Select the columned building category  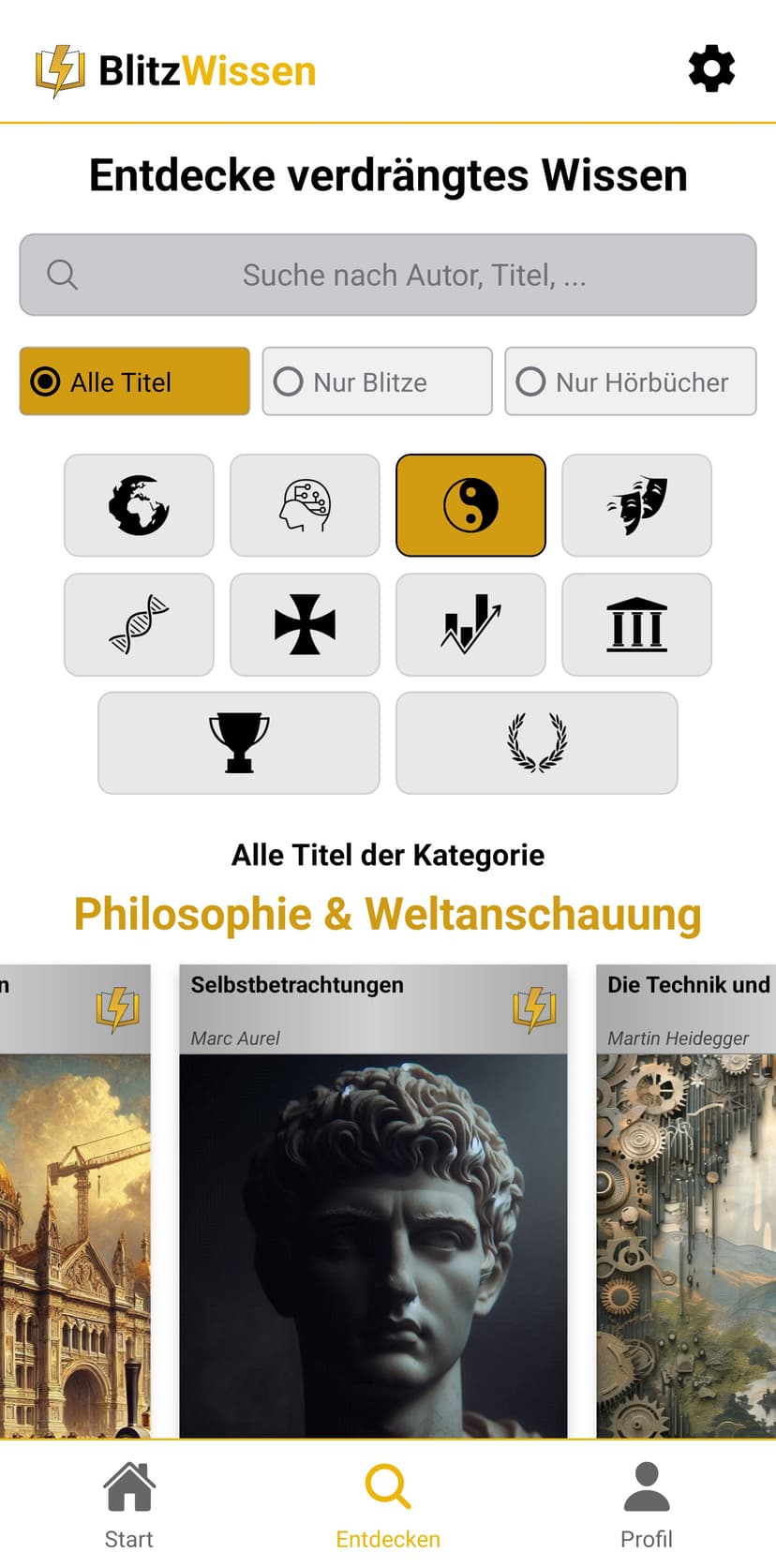point(636,624)
